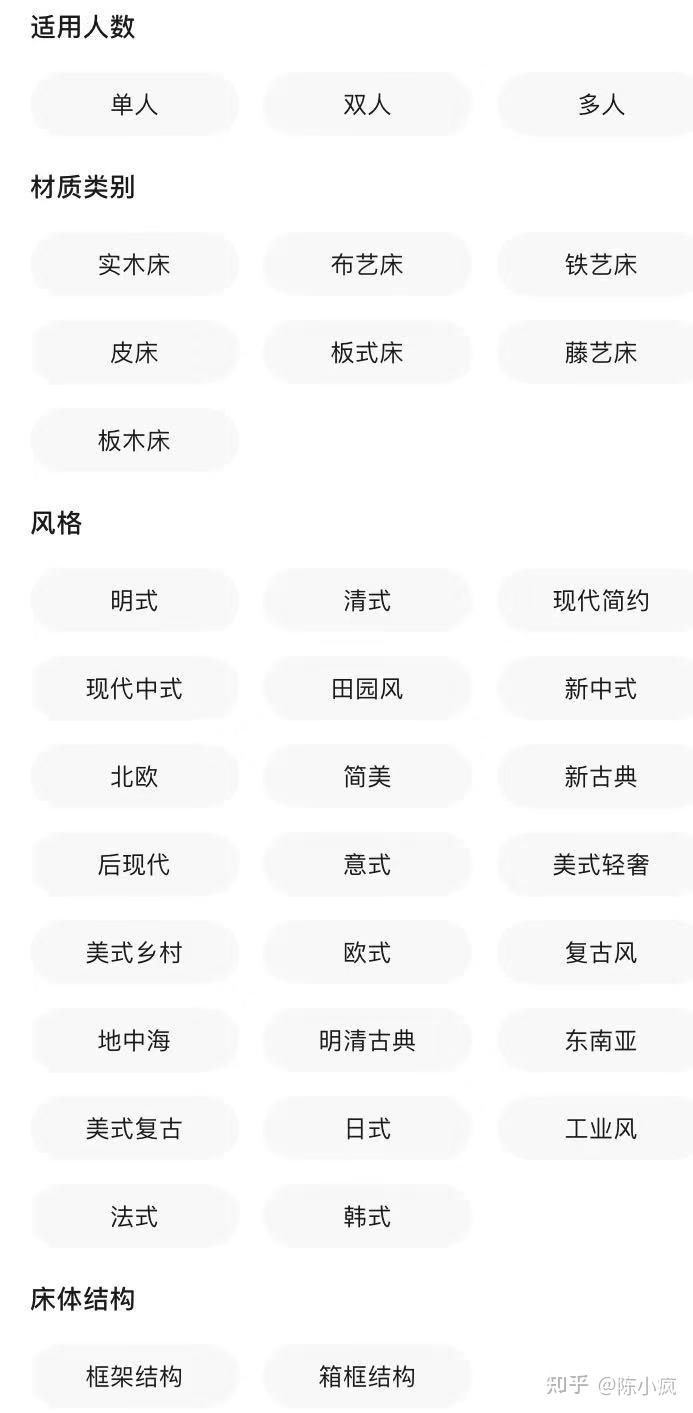Tap the 板式床 chip
The image size is (693, 1413).
click(367, 352)
